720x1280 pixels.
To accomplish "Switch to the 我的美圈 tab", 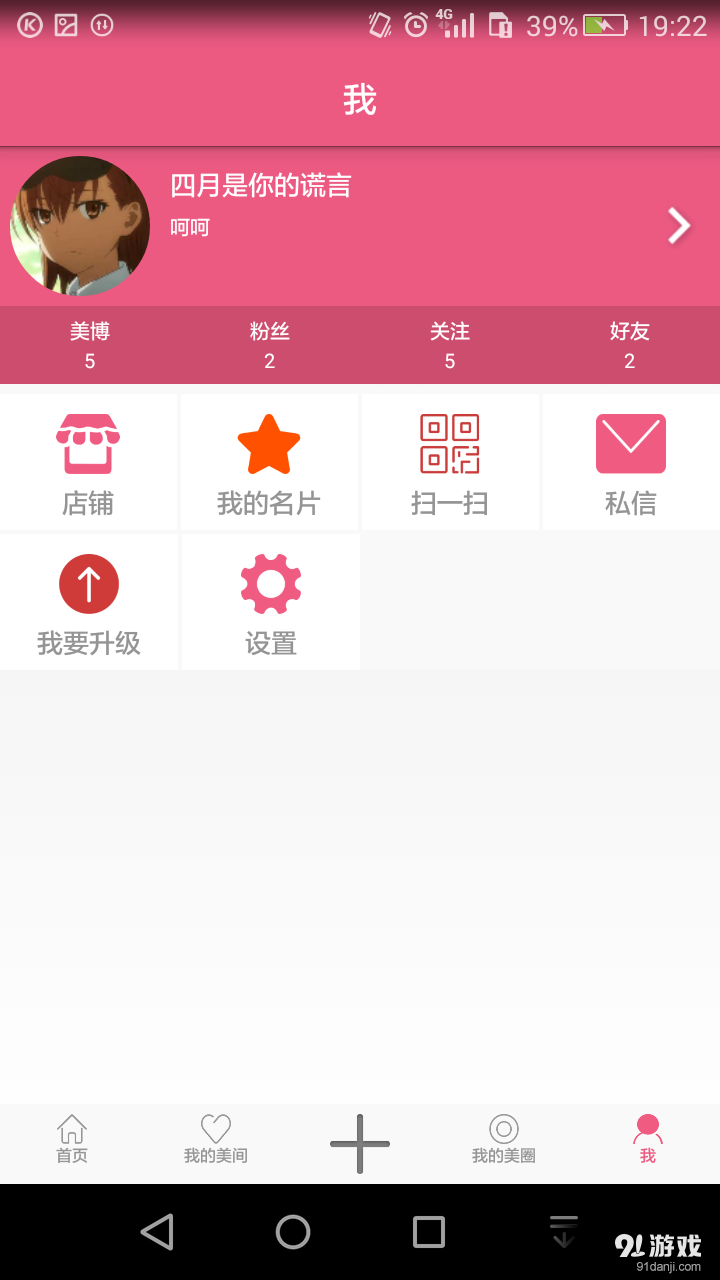I will coord(504,1141).
